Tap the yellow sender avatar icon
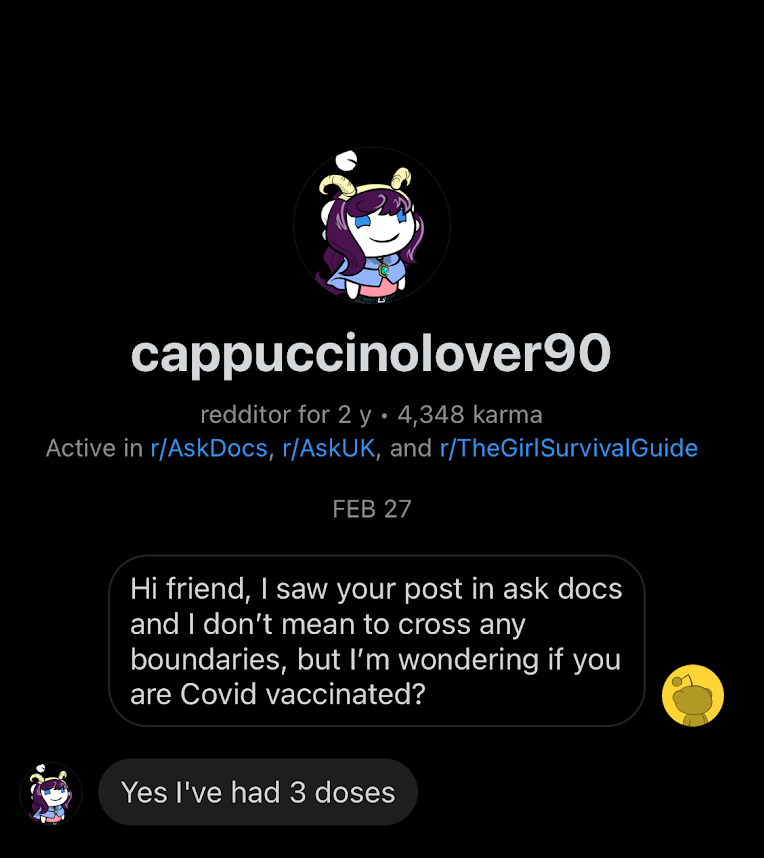 [692, 695]
